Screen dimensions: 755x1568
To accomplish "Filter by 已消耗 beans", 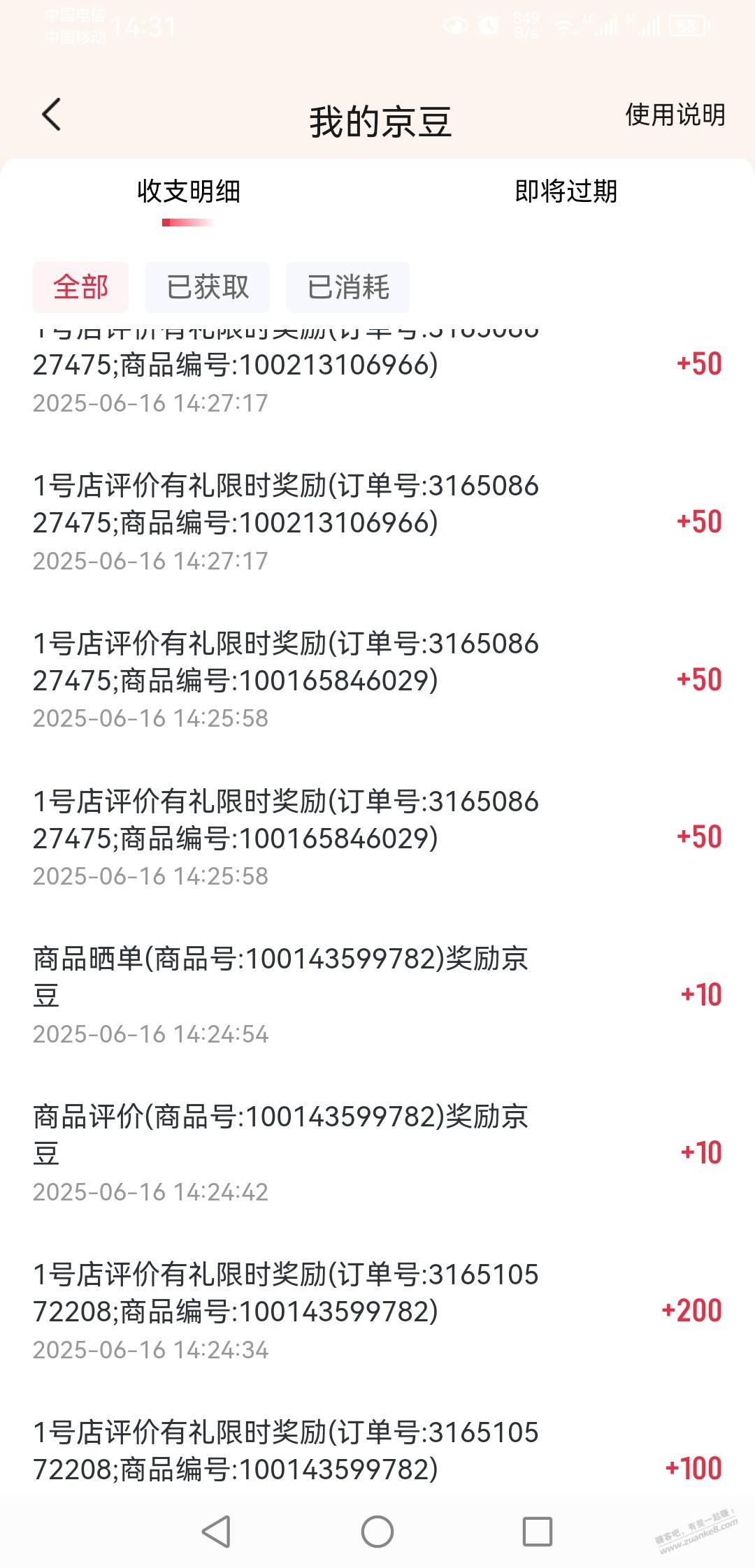I will pyautogui.click(x=348, y=287).
